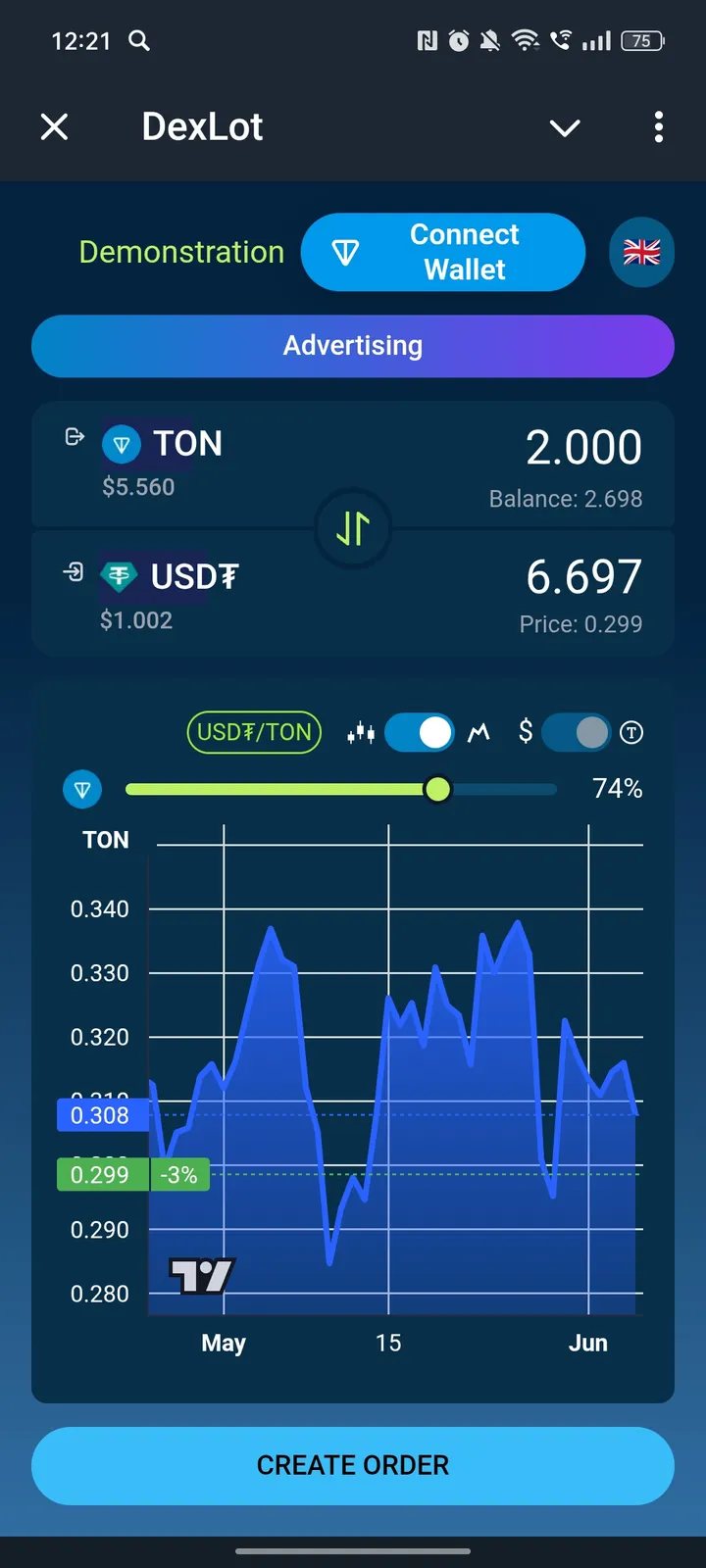The height and width of the screenshot is (1568, 706).
Task: Adjust the 74% balance slider
Action: coord(437,789)
